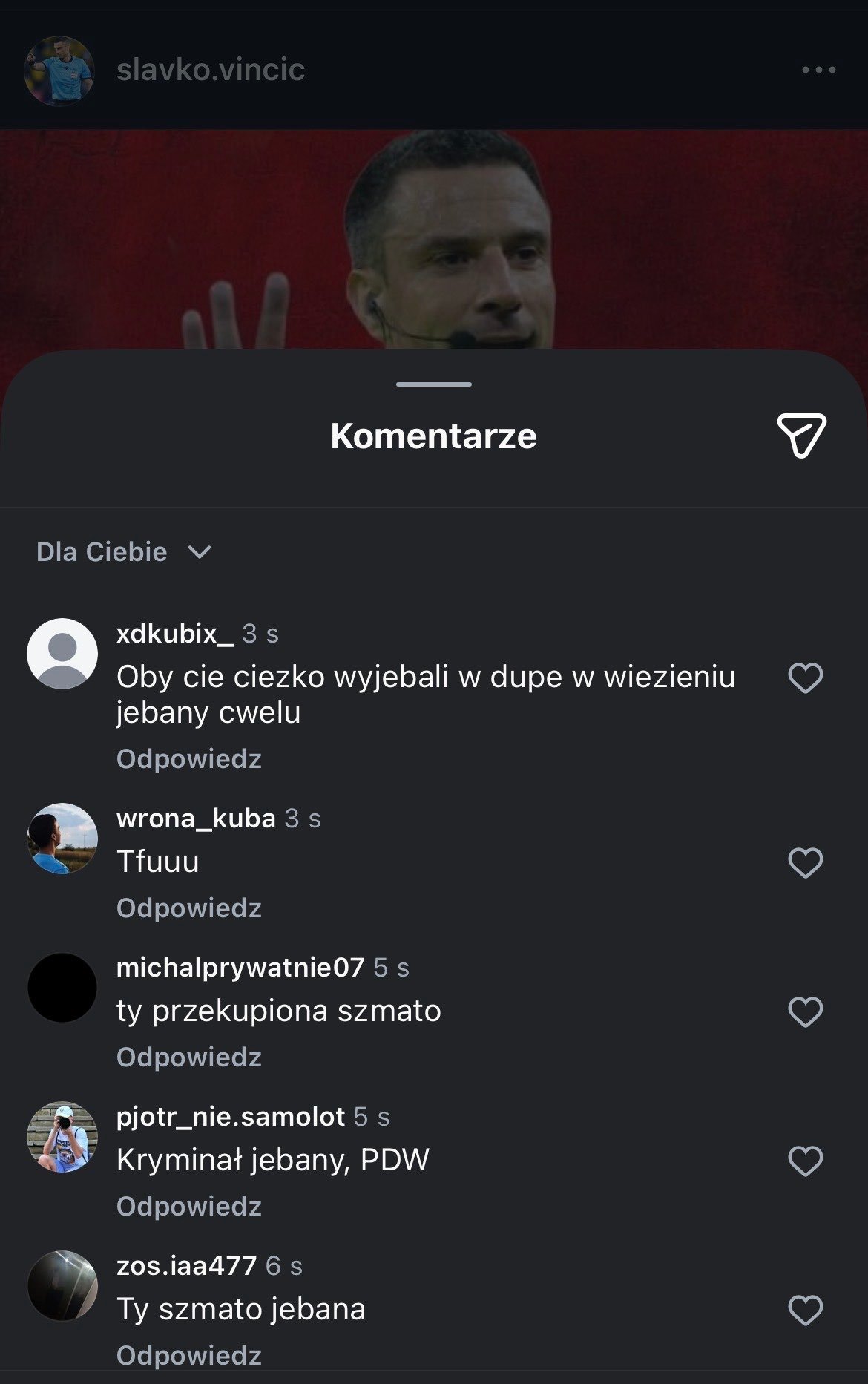Share the post via the paper plane icon
This screenshot has width=868, height=1384.
801,436
